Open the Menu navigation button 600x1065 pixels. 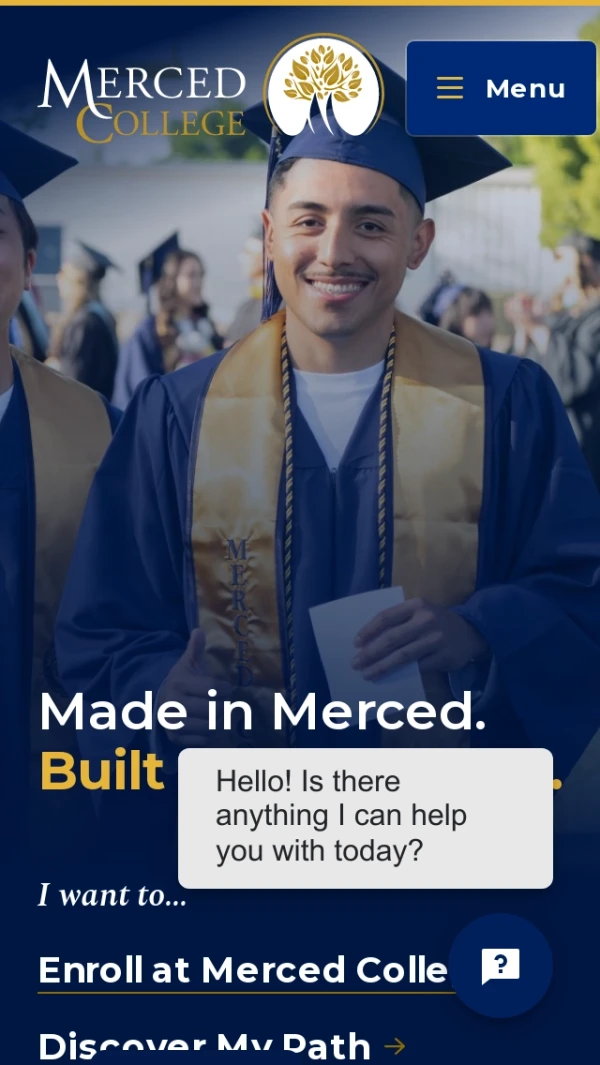(x=500, y=88)
